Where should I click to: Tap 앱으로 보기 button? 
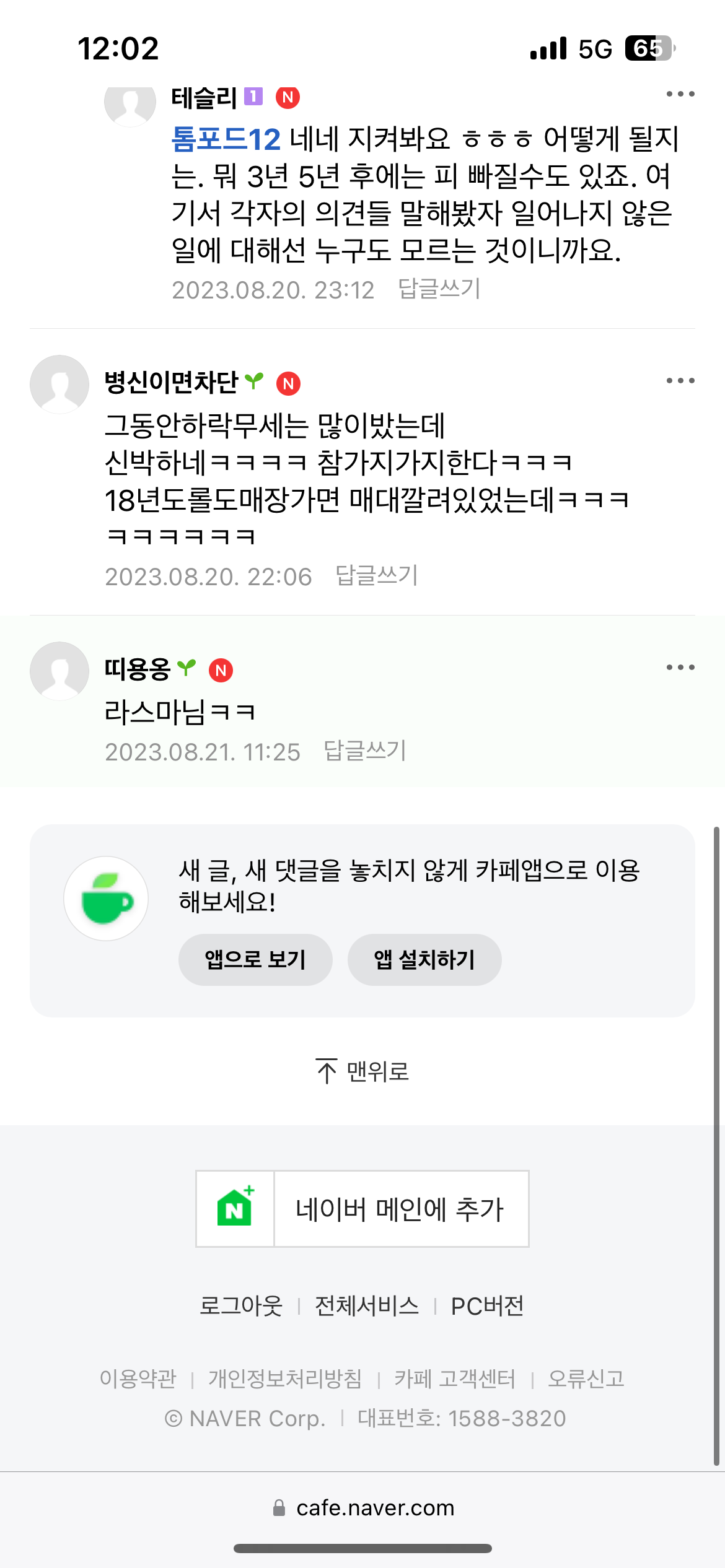[x=255, y=960]
